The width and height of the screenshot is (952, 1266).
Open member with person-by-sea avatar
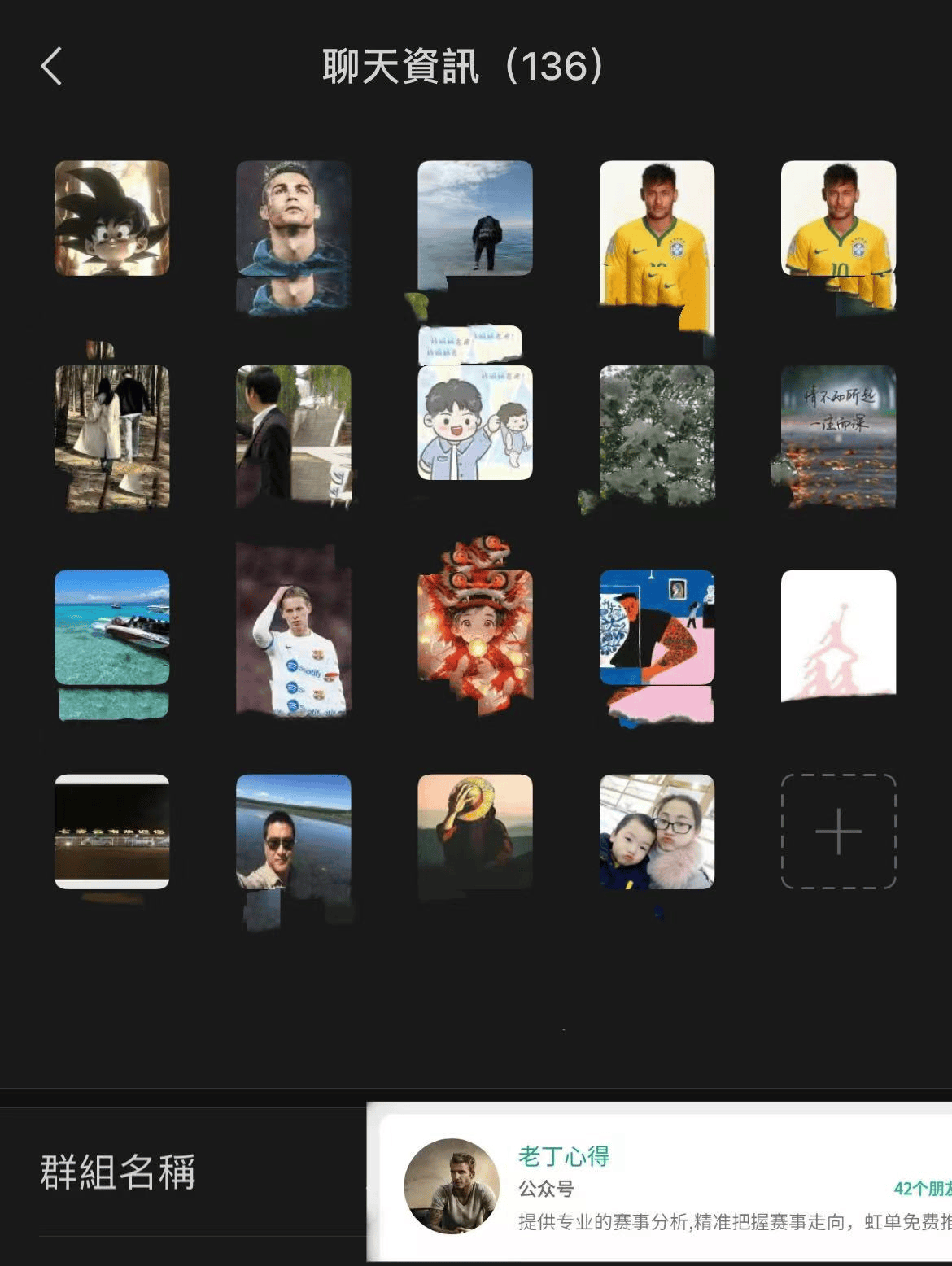pyautogui.click(x=475, y=218)
